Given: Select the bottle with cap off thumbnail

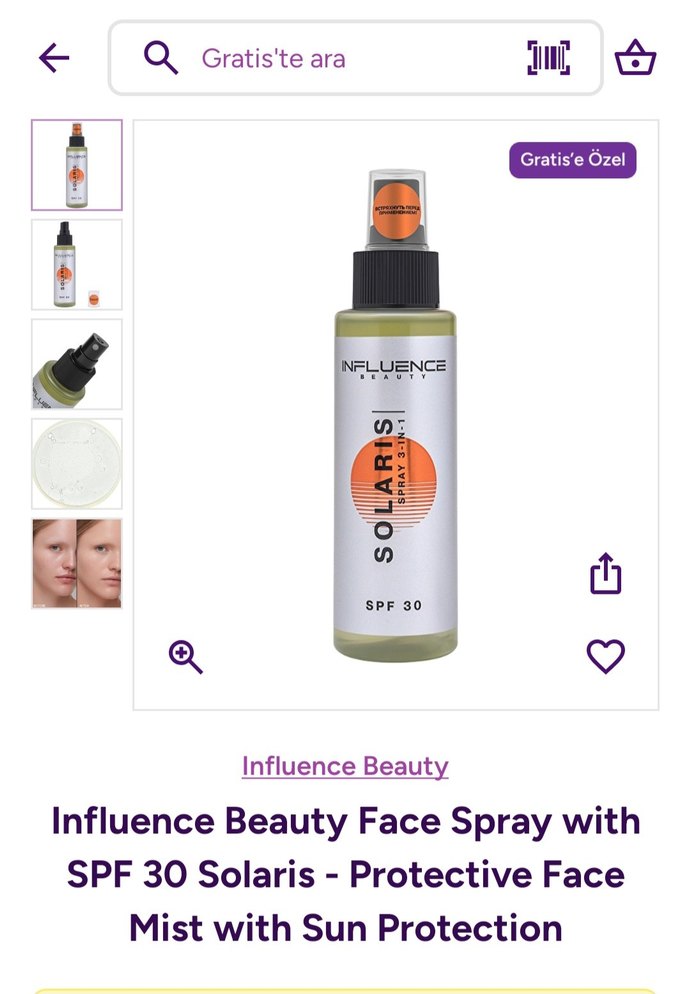Looking at the screenshot, I should (x=77, y=265).
